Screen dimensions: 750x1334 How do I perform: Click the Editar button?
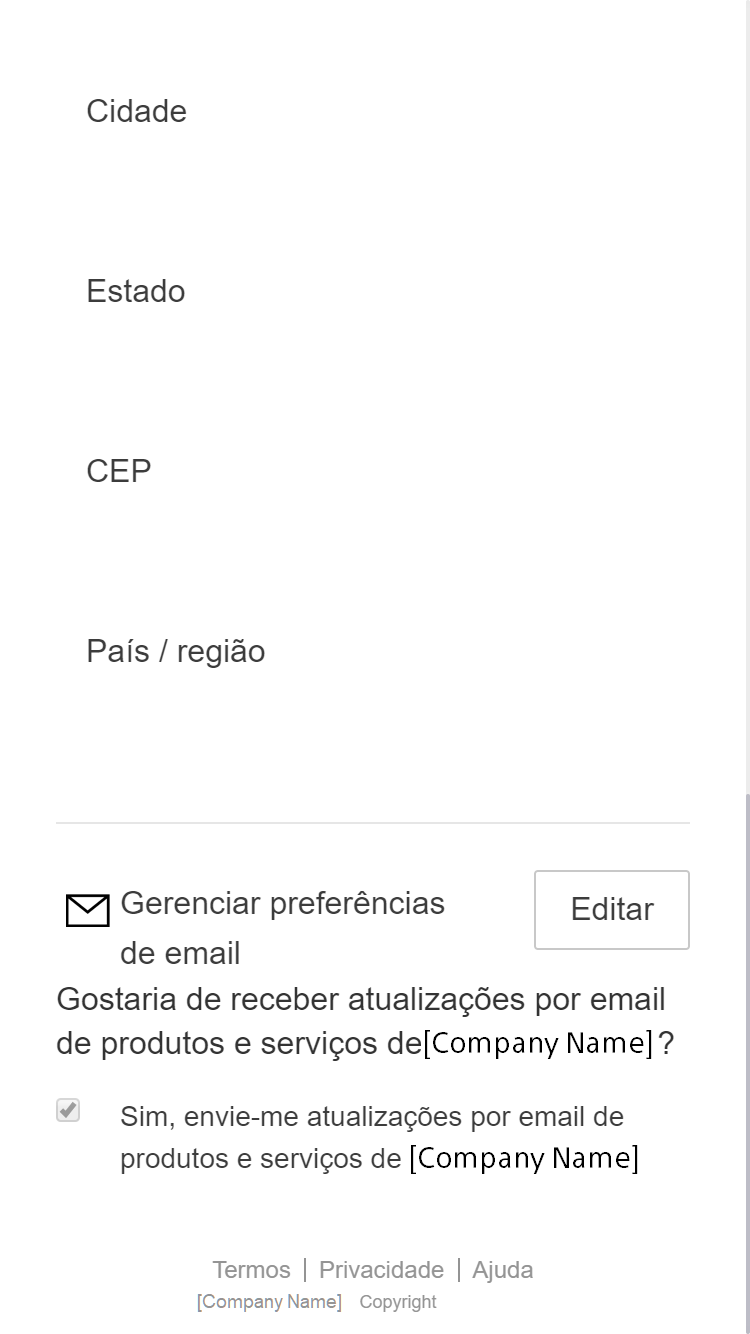click(611, 909)
